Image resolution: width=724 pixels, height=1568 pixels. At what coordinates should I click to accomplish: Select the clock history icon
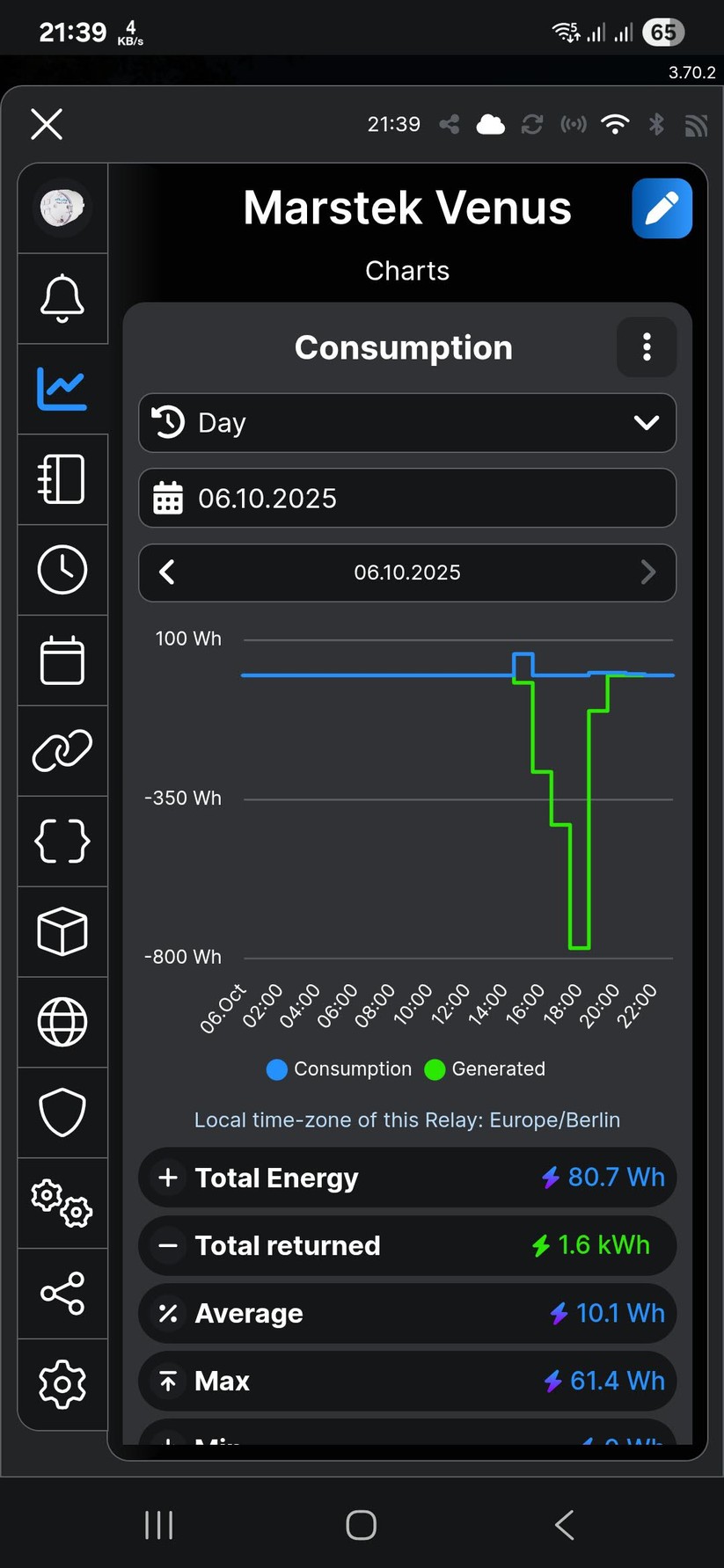(x=62, y=569)
